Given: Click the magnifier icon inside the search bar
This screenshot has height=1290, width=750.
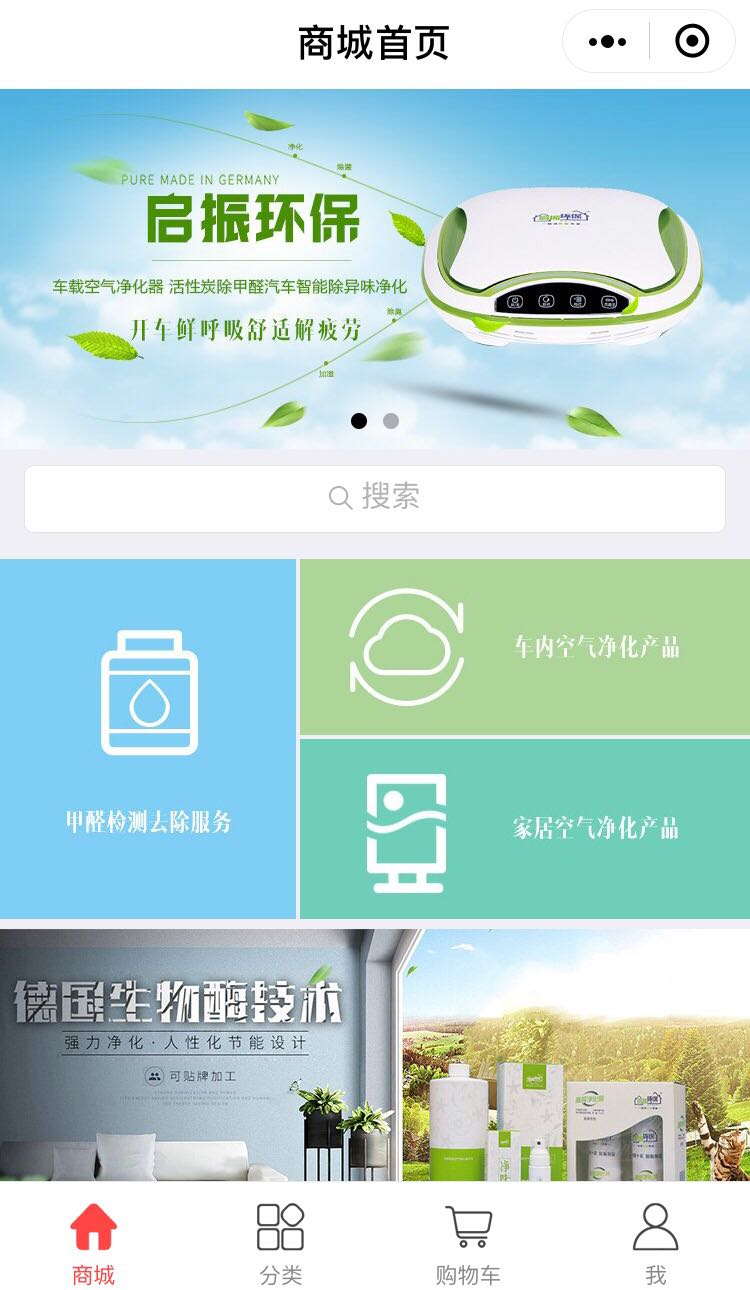Looking at the screenshot, I should [x=338, y=496].
